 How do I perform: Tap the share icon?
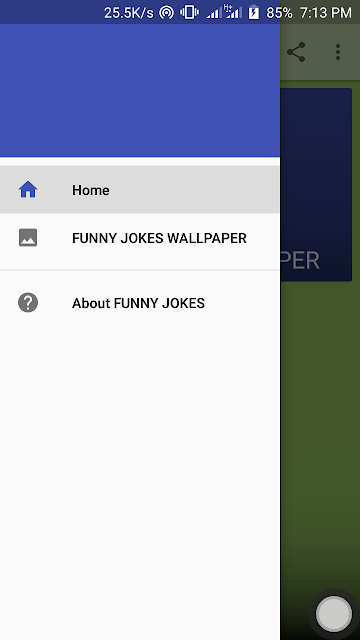point(296,52)
